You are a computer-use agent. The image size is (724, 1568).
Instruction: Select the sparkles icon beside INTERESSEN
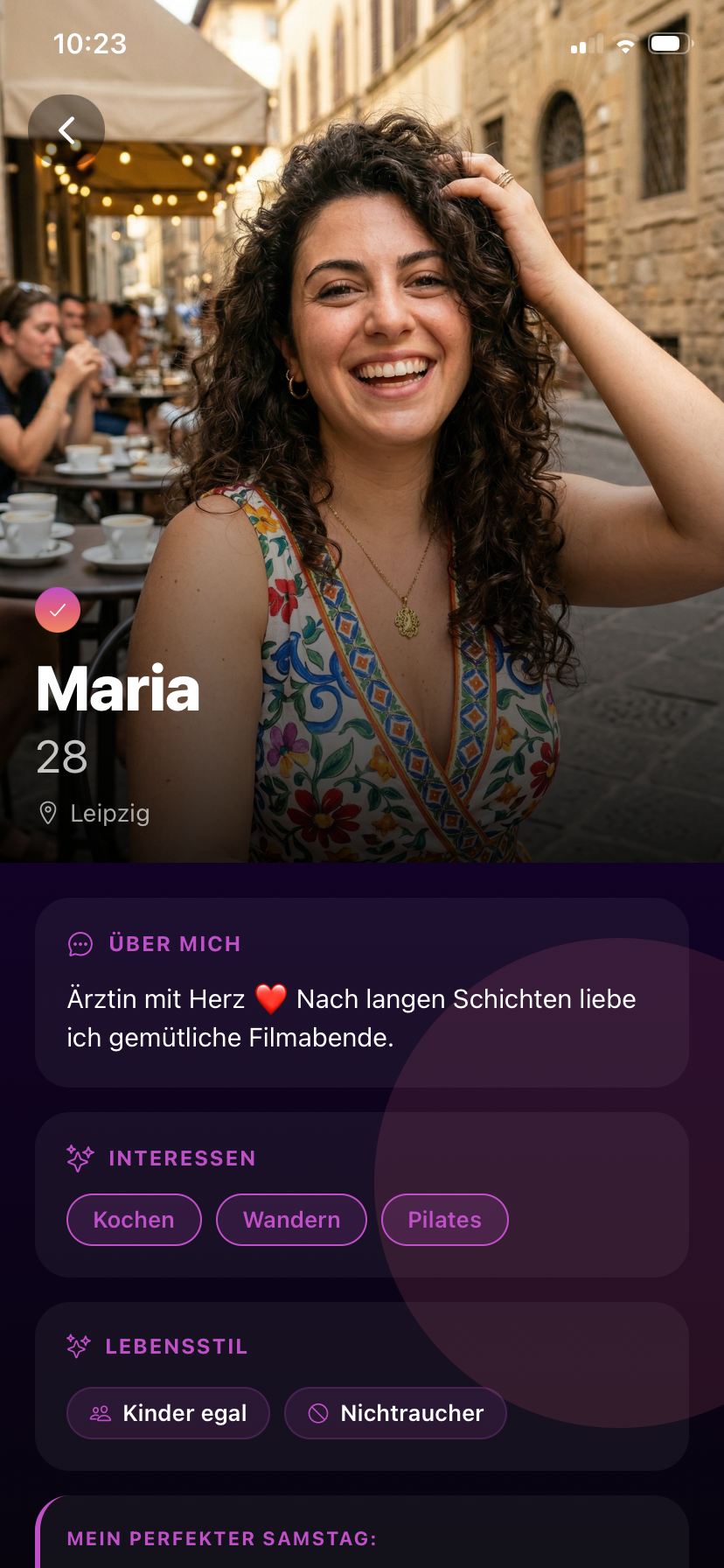point(79,1158)
